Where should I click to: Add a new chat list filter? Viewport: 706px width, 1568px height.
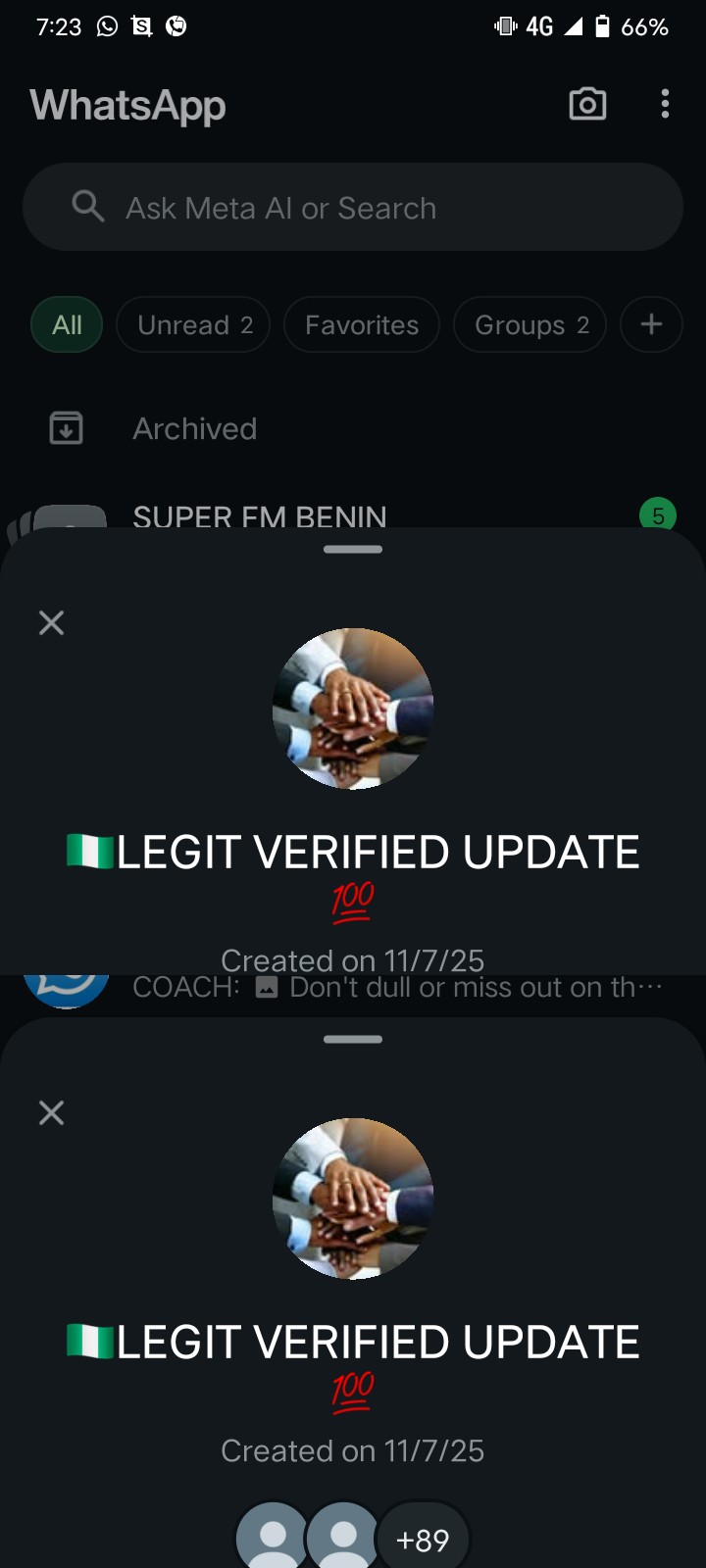click(x=651, y=324)
